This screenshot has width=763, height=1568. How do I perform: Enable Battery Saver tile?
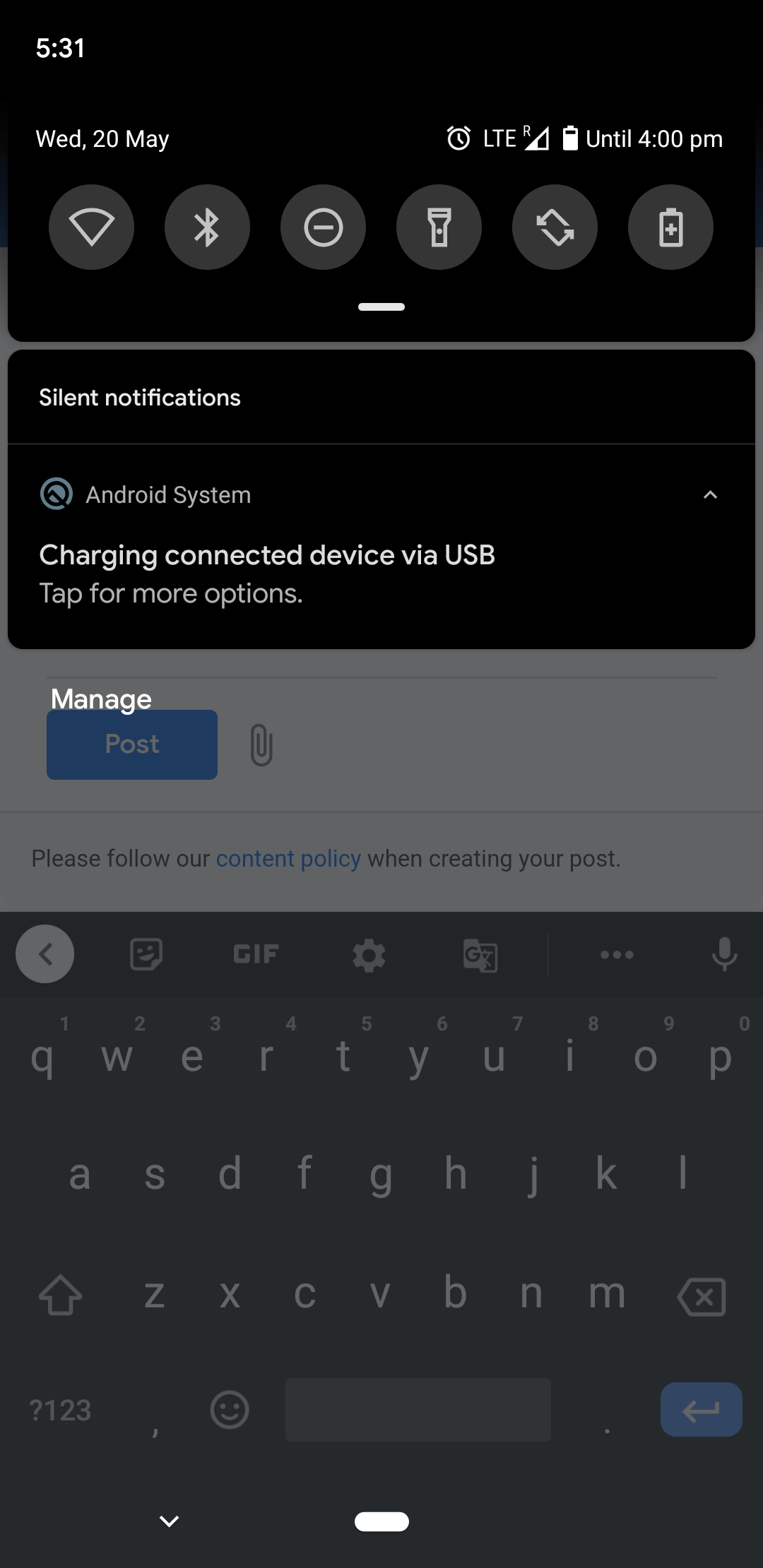click(x=670, y=227)
